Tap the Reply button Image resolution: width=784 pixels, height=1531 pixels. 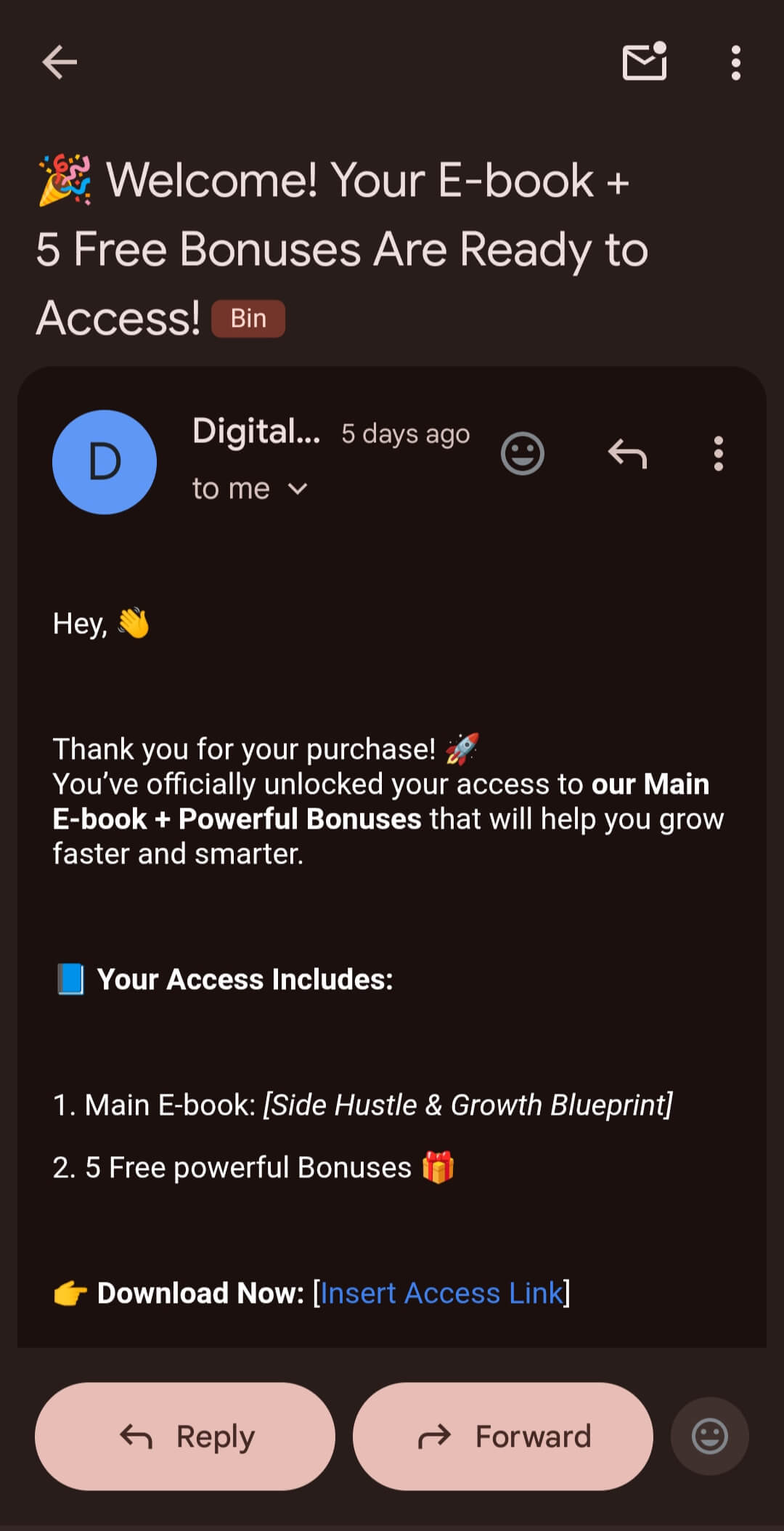184,1436
